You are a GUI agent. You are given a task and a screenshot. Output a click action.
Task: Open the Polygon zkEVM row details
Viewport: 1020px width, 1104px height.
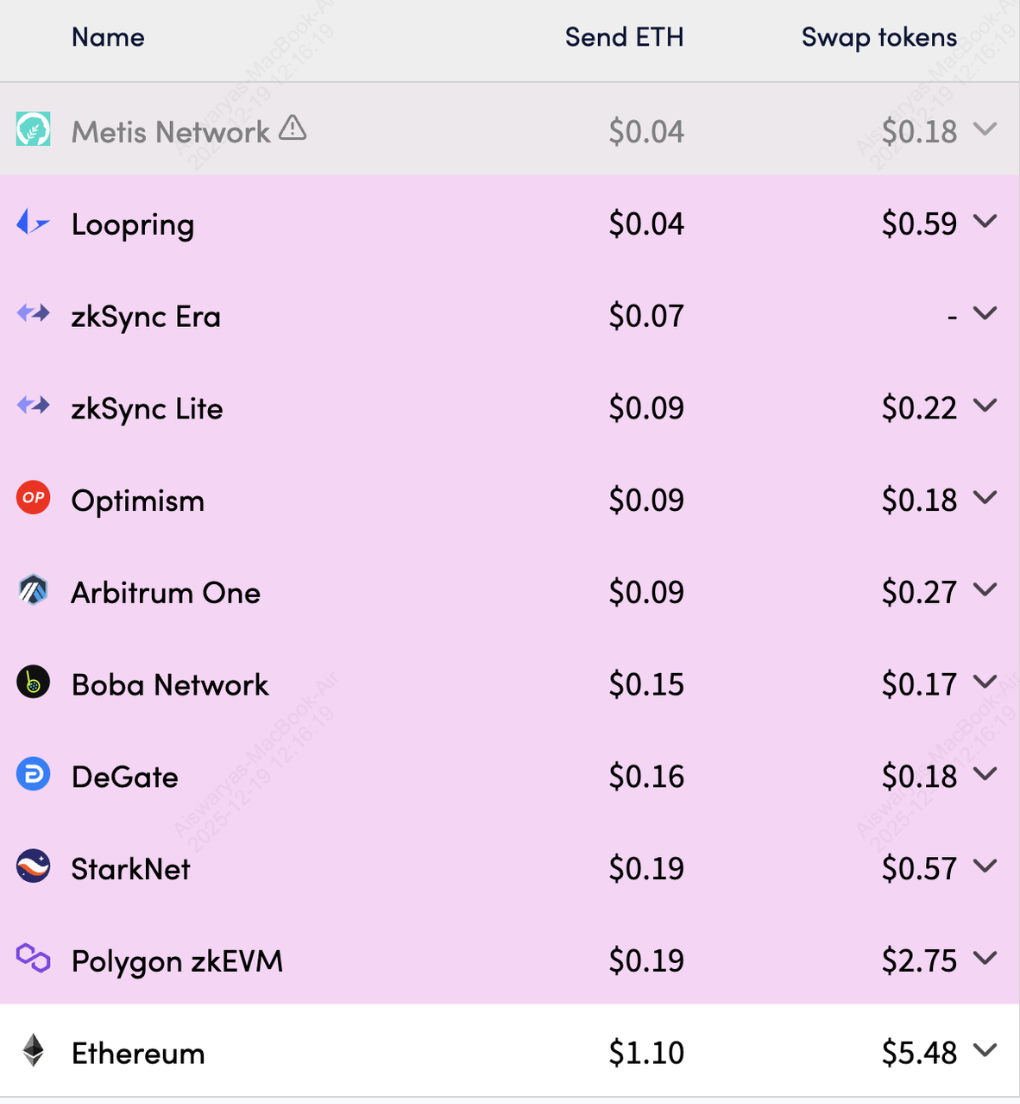[985, 959]
